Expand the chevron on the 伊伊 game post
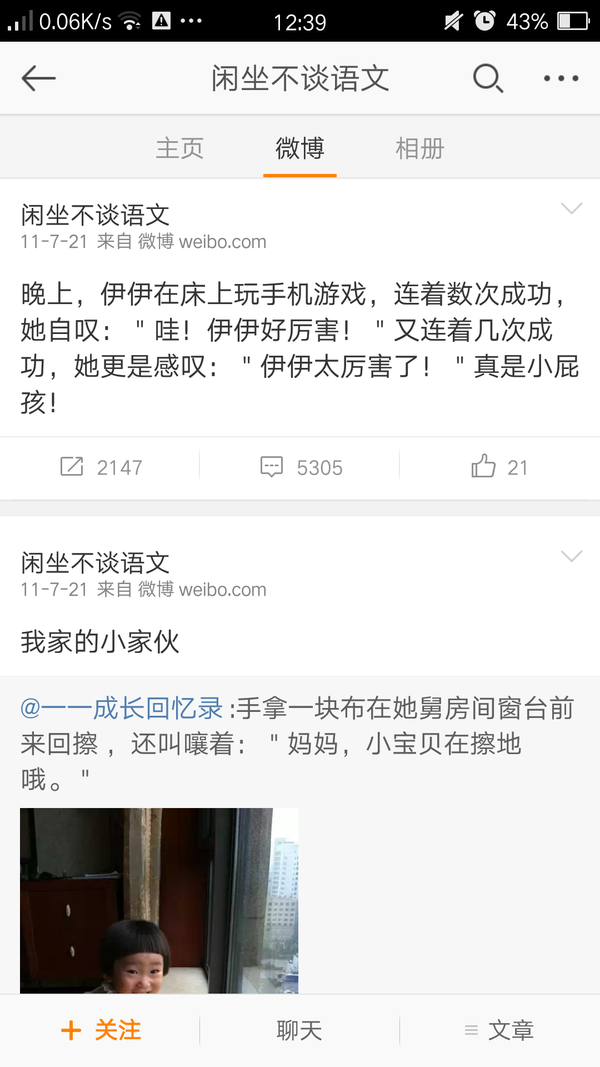 point(571,208)
